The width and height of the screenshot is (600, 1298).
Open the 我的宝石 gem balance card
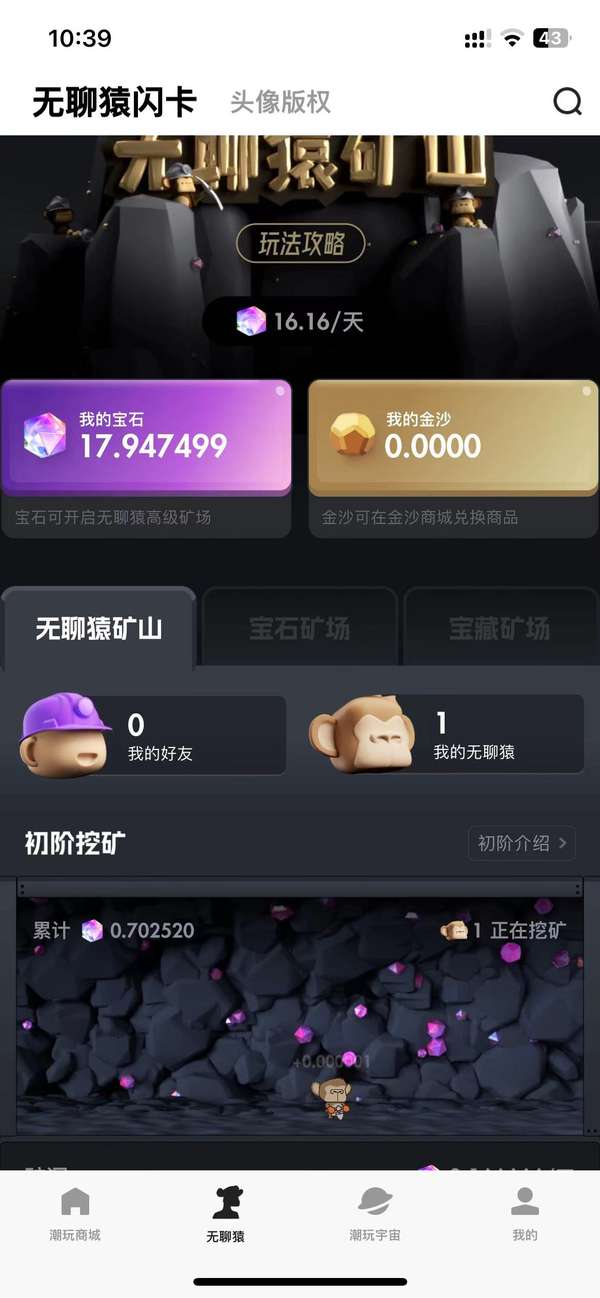[x=146, y=437]
